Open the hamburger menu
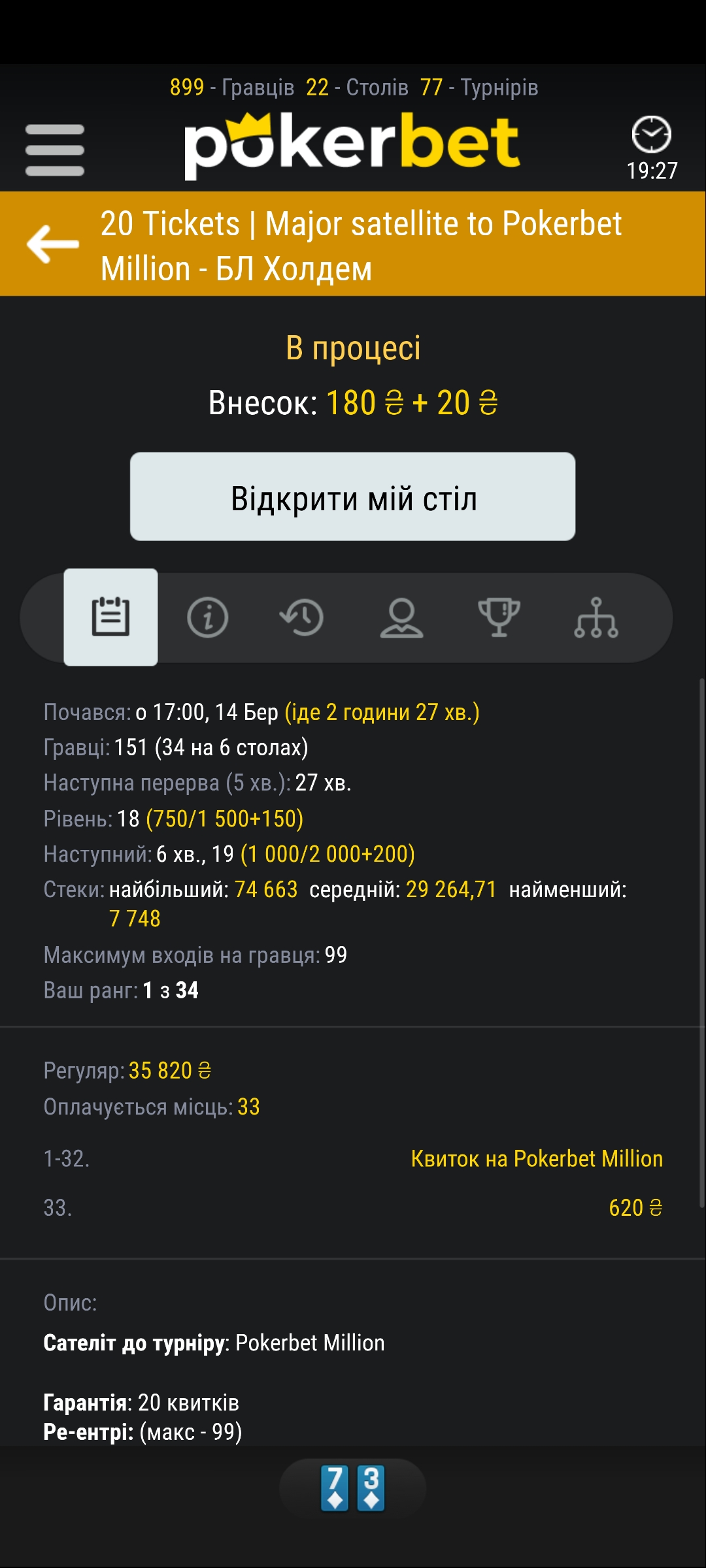 click(x=55, y=150)
